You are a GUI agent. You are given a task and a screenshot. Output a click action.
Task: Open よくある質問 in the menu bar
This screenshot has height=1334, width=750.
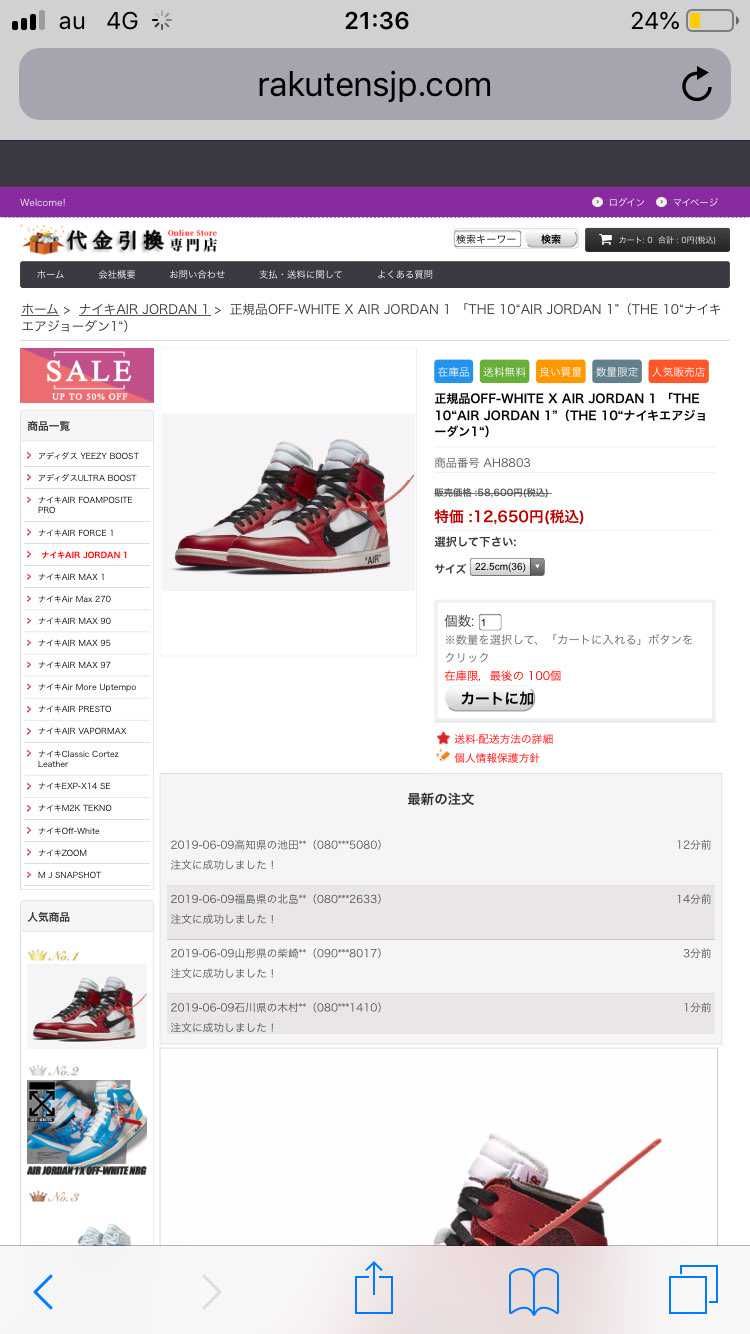coord(405,274)
